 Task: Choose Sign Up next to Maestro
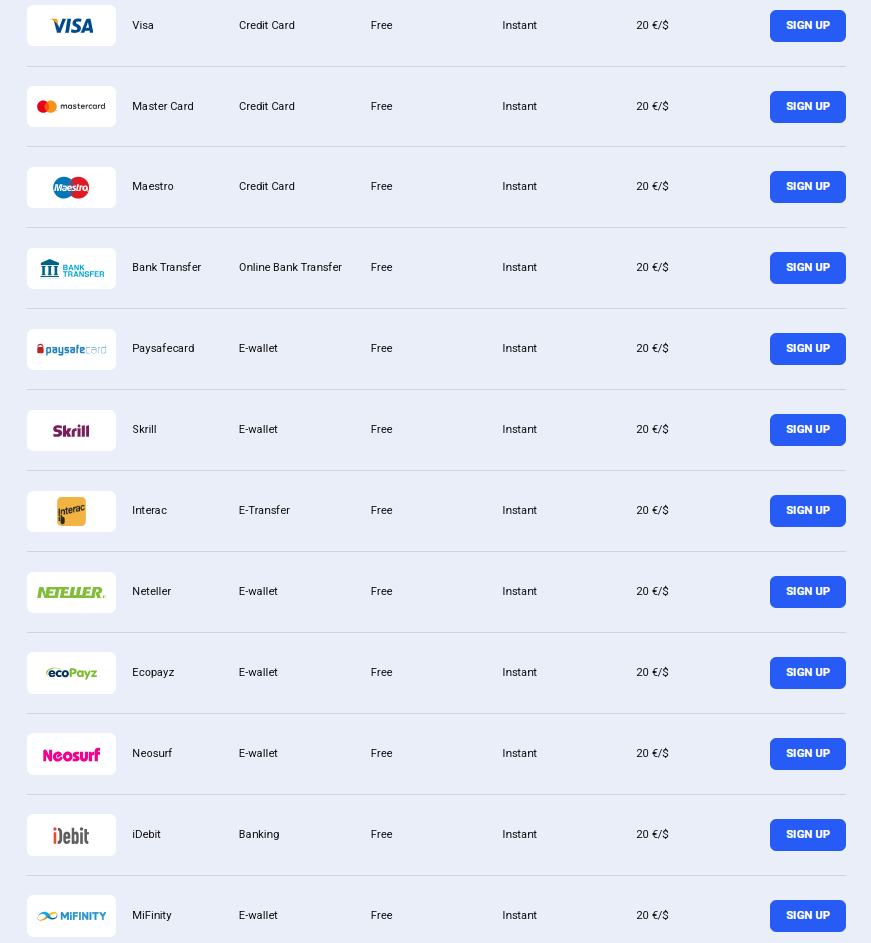point(807,187)
